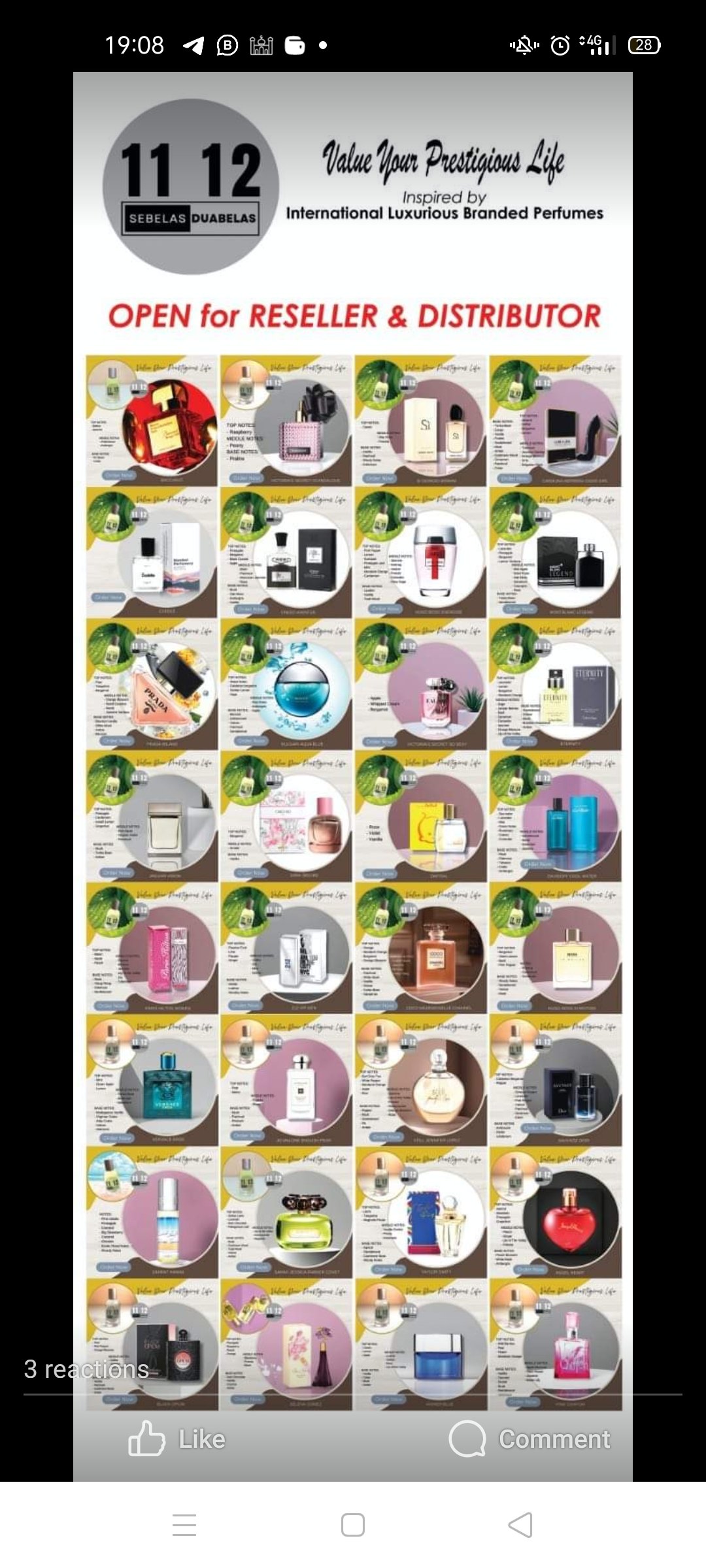Comment on the photo
Viewport: 706px width, 1568px height.
tap(529, 1439)
